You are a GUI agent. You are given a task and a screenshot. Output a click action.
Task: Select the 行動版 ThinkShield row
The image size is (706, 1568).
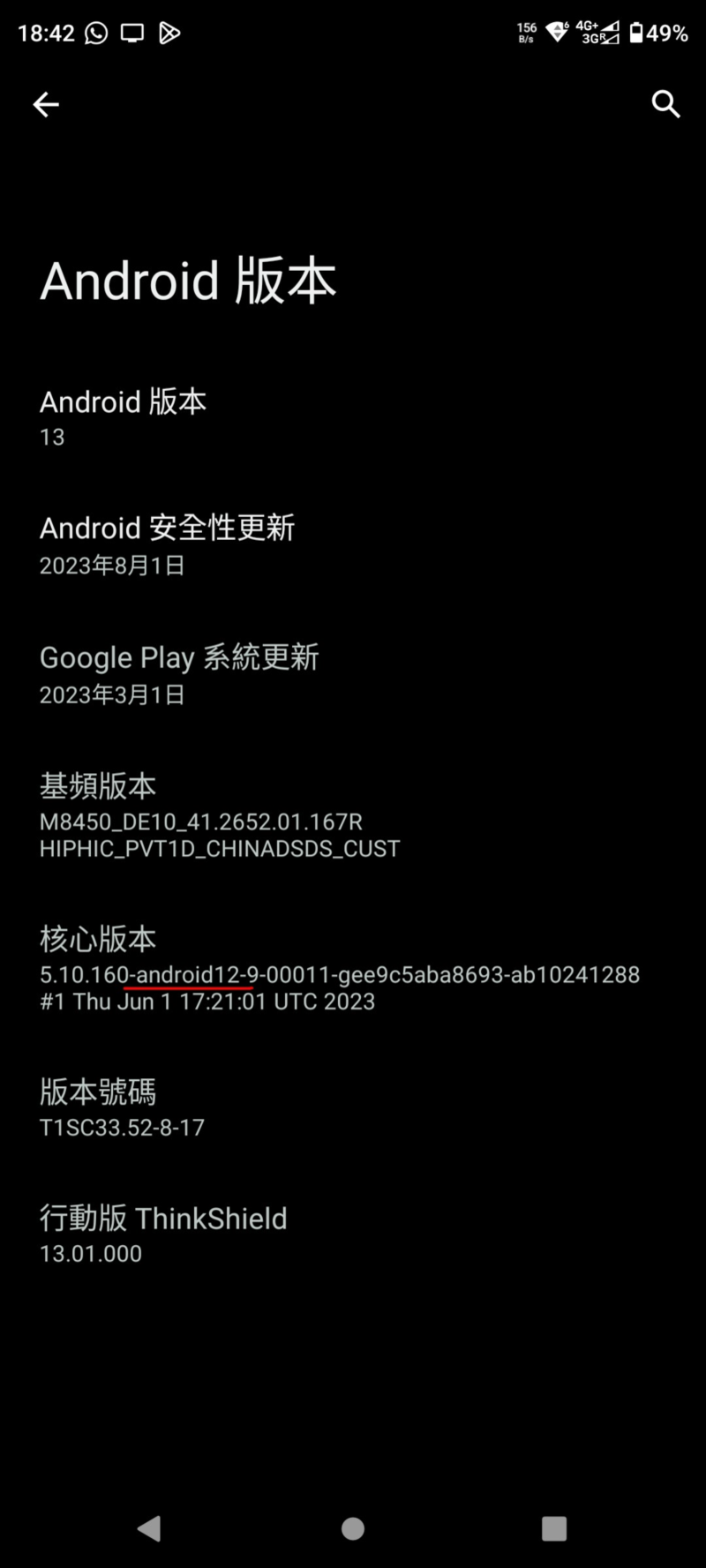353,1234
